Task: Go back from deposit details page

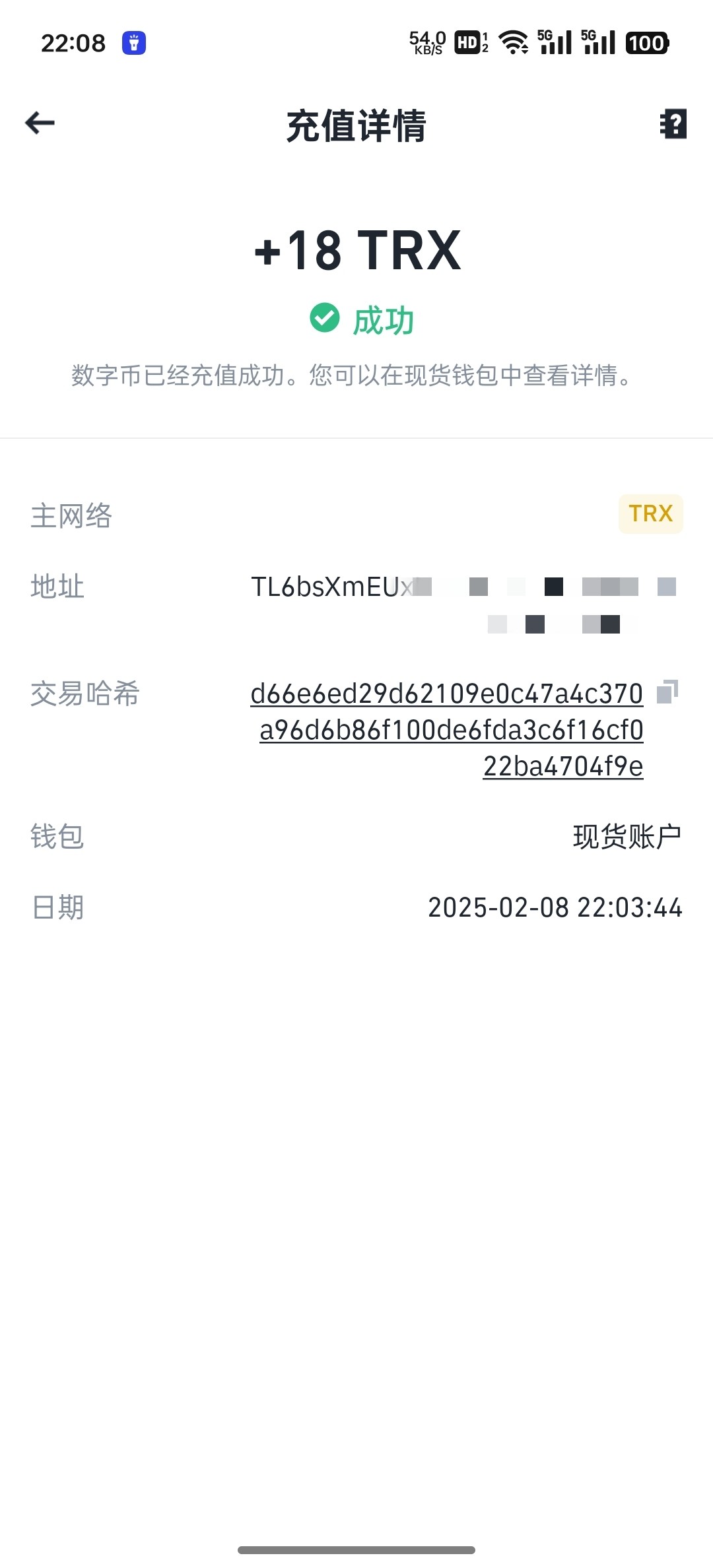Action: (40, 123)
